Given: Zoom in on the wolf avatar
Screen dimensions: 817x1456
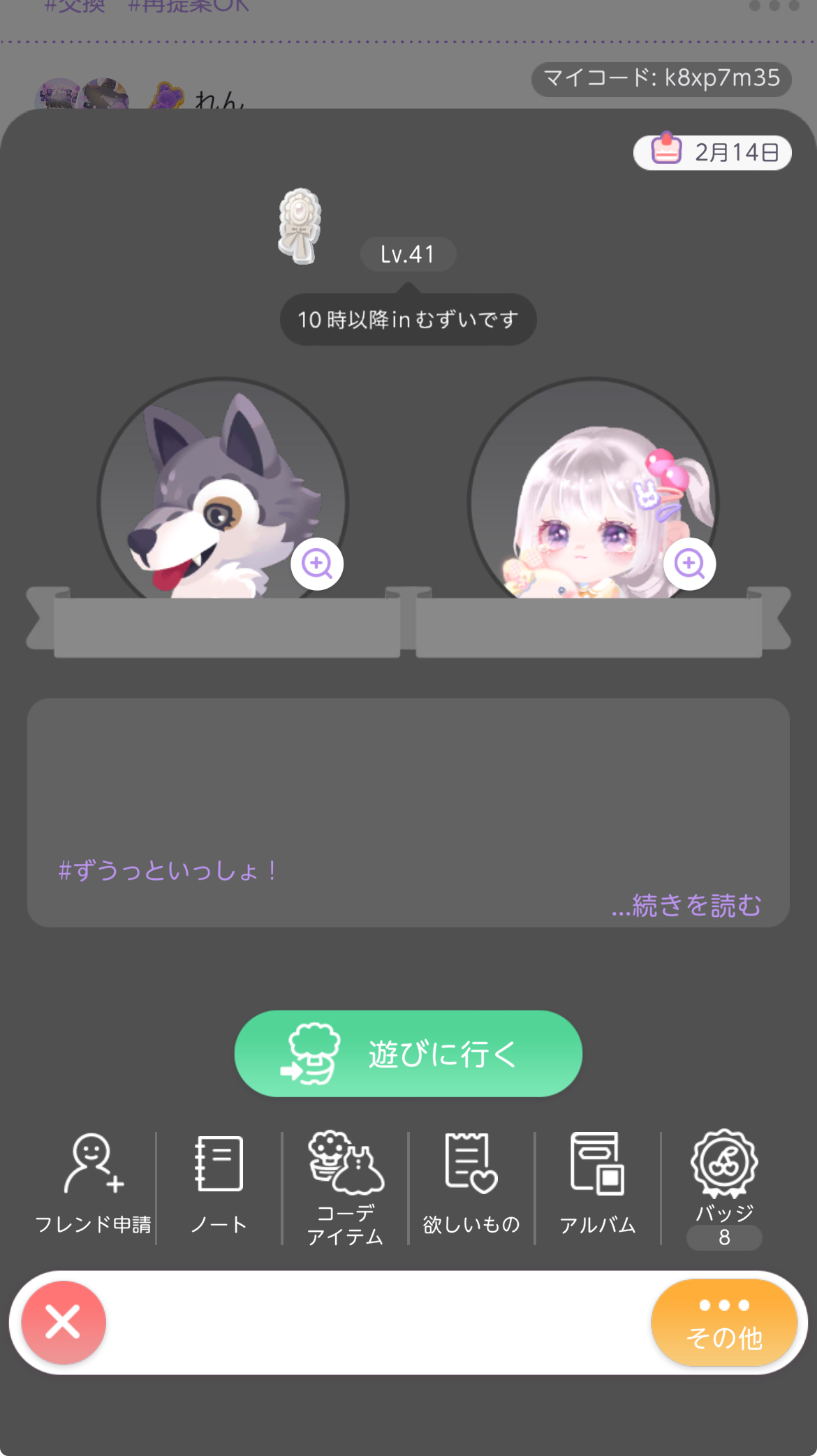Looking at the screenshot, I should pyautogui.click(x=317, y=564).
